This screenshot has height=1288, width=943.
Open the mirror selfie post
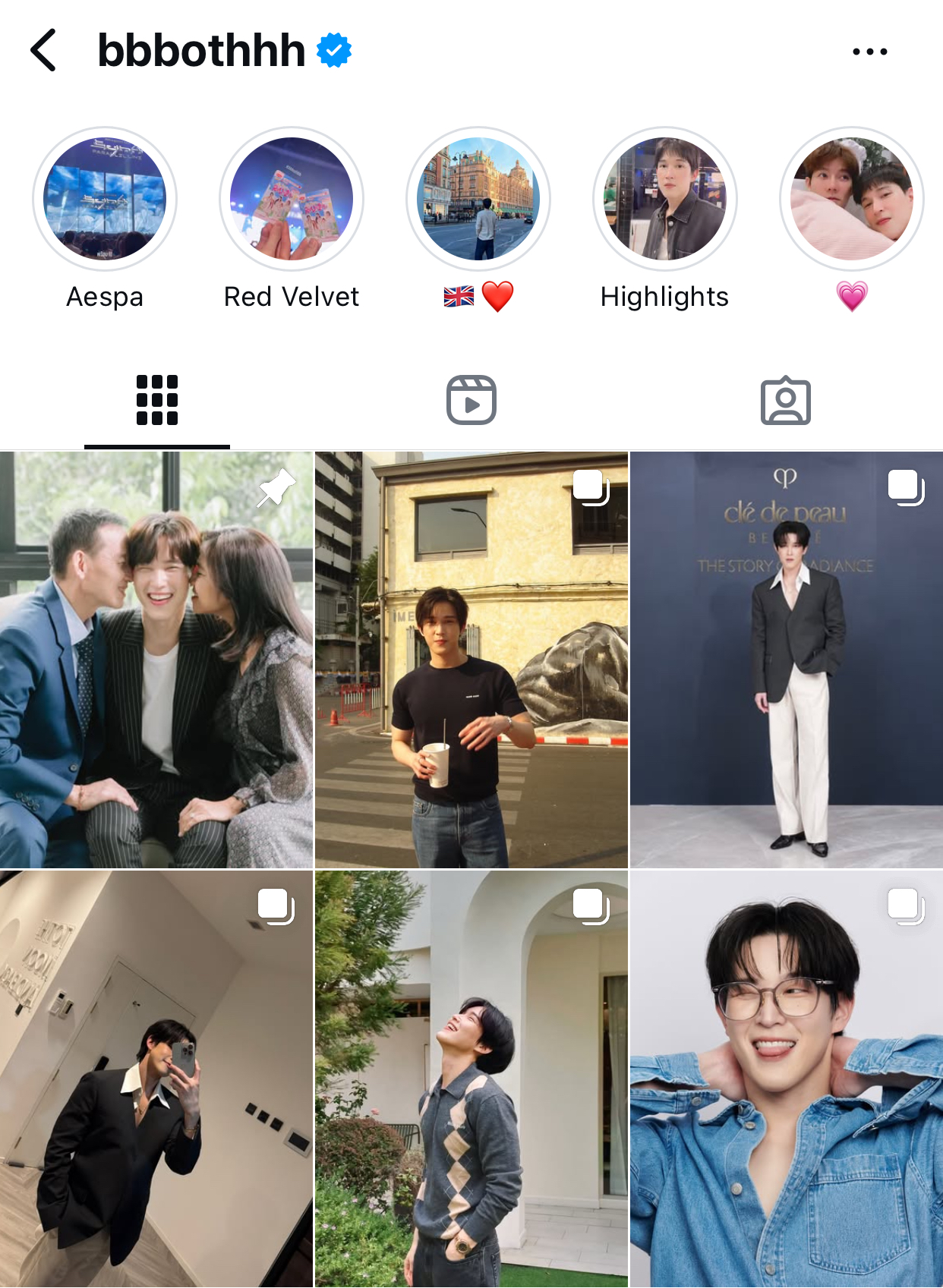156,1079
